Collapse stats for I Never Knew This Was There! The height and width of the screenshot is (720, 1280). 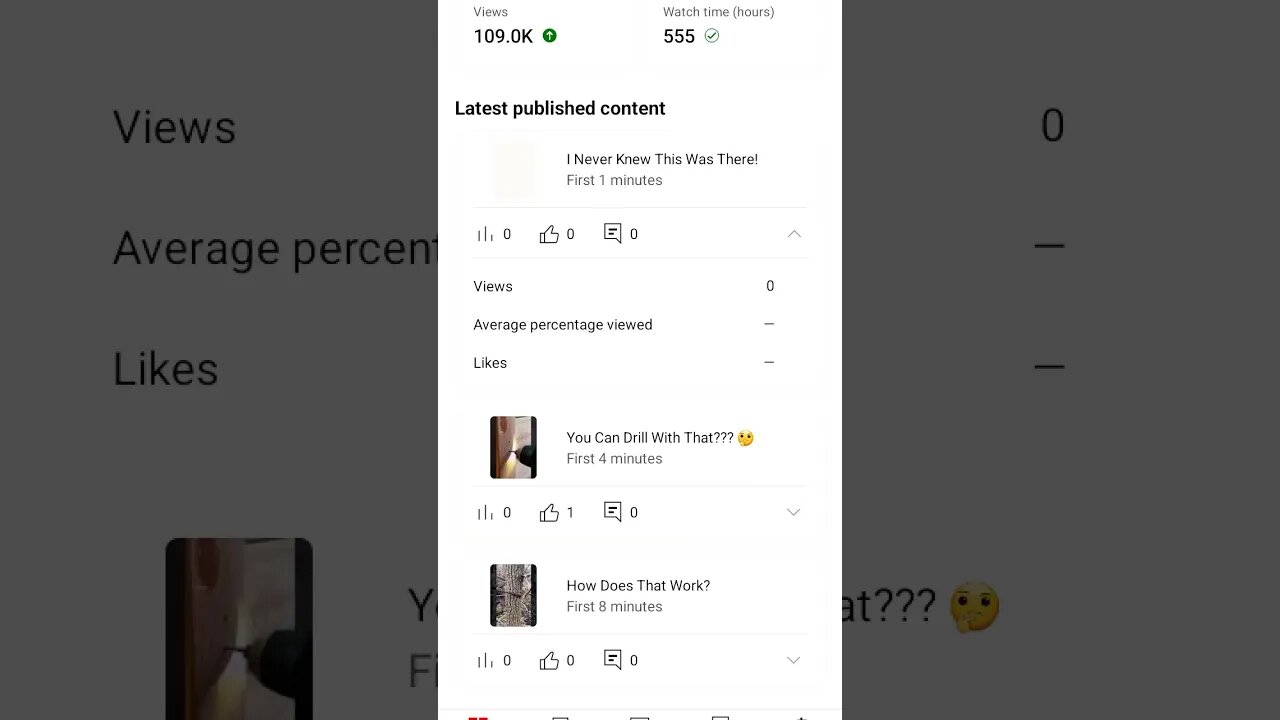tap(794, 234)
